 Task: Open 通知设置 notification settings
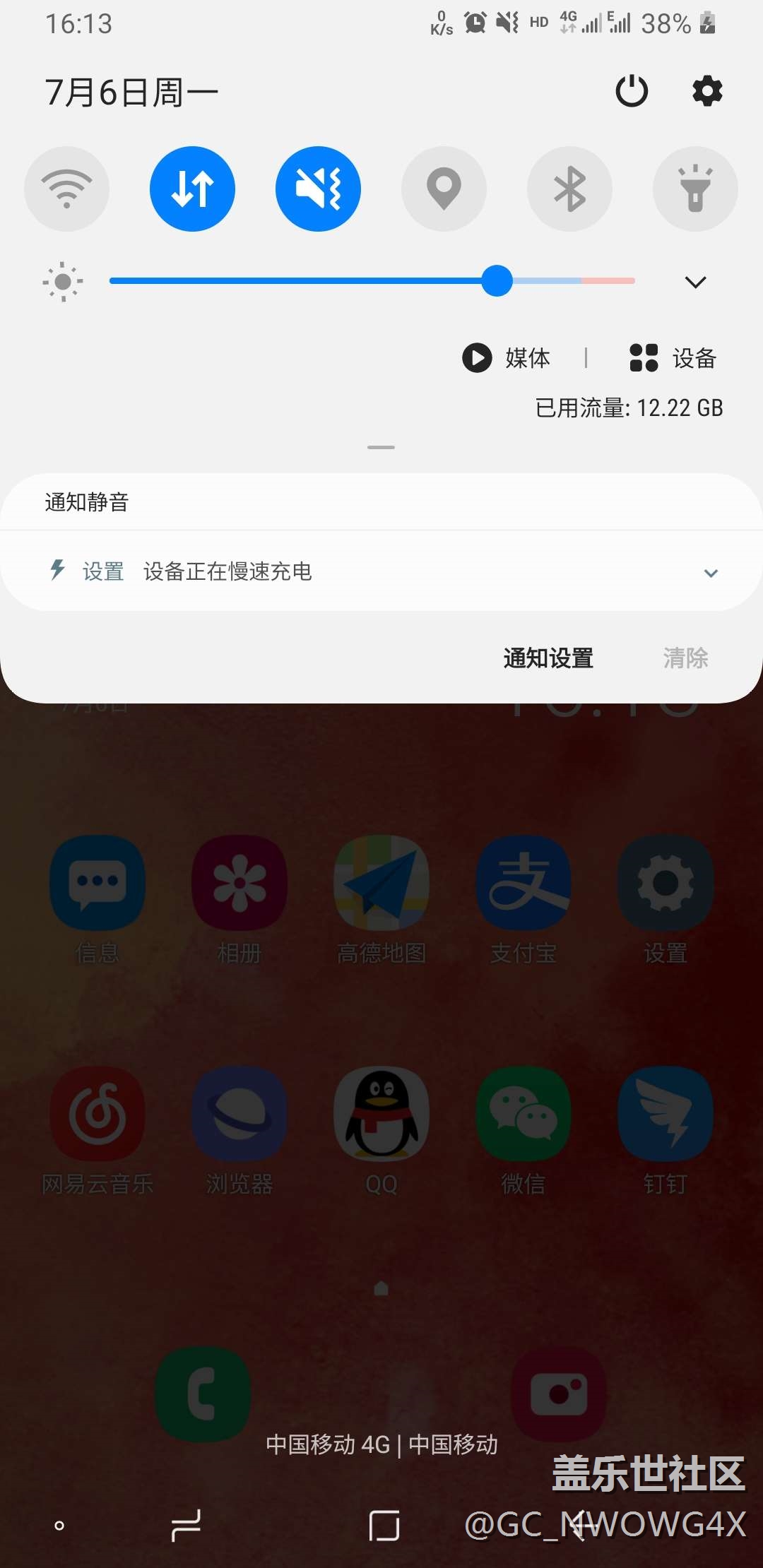click(x=548, y=658)
